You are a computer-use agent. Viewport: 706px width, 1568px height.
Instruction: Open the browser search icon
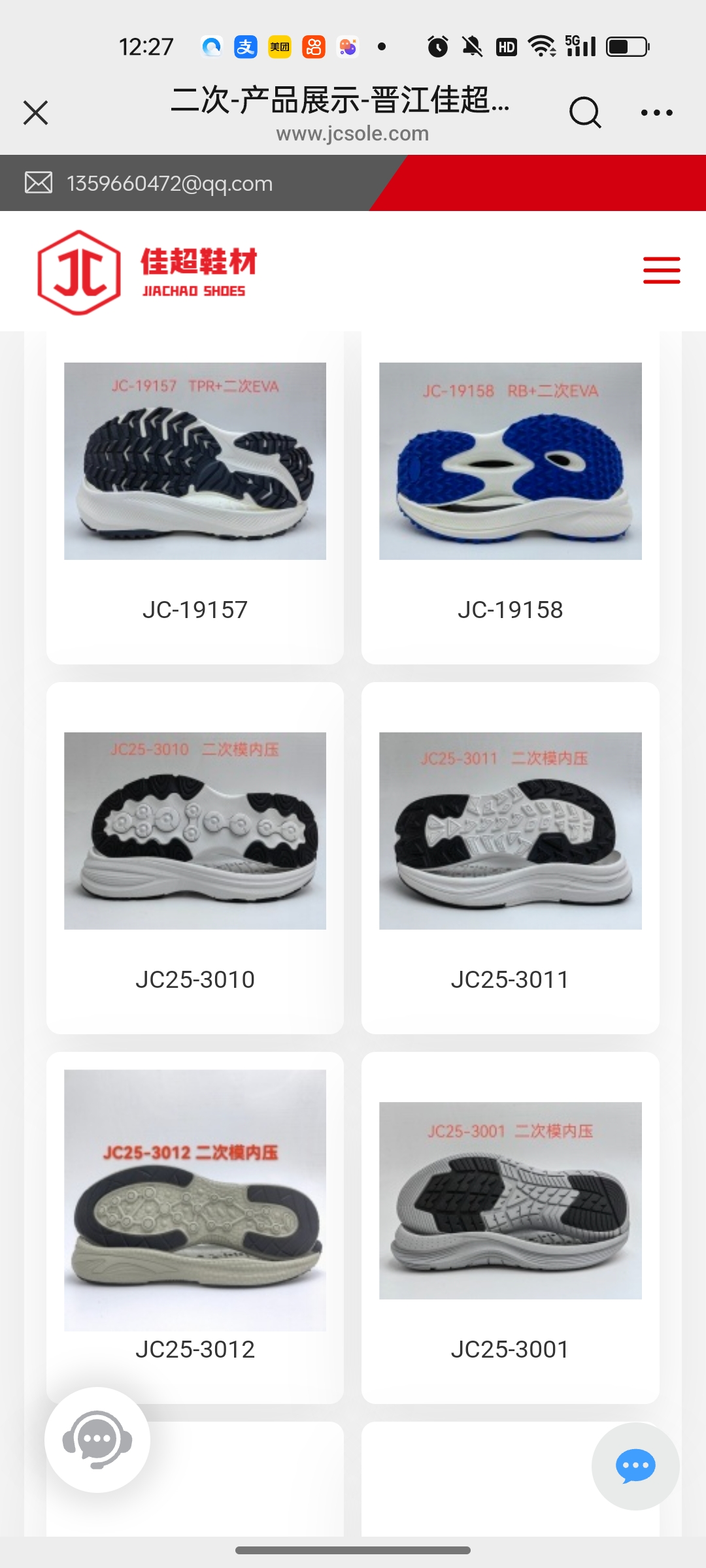pos(584,112)
